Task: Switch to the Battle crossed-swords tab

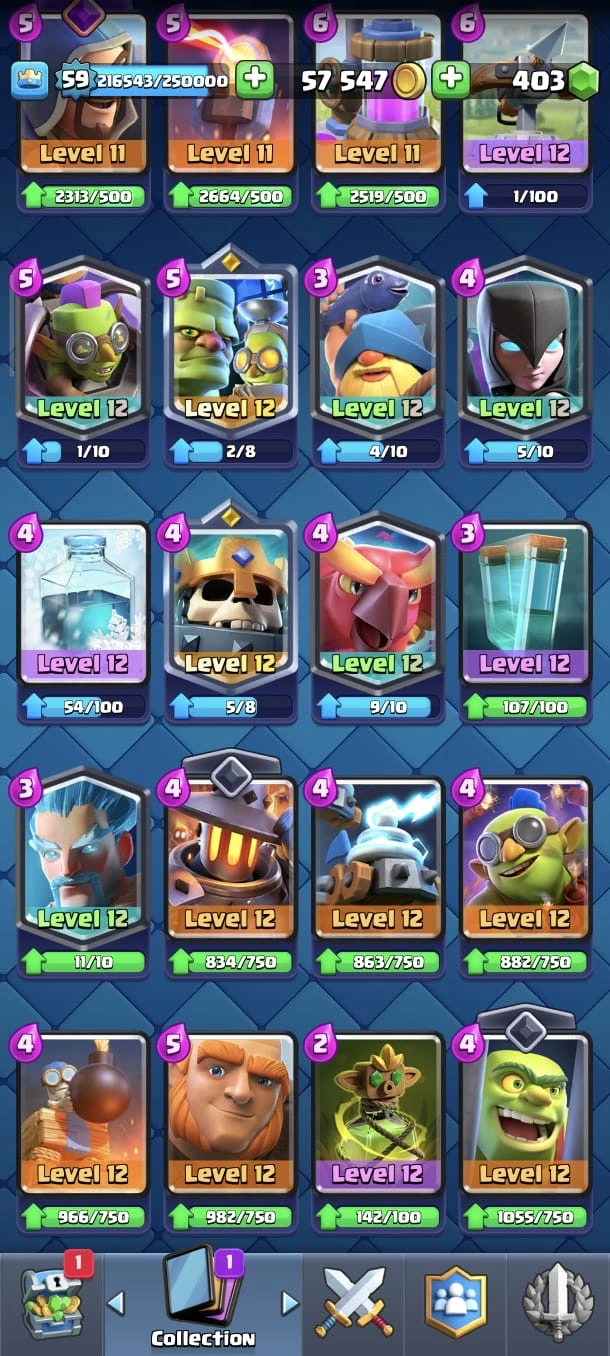Action: 355,1302
